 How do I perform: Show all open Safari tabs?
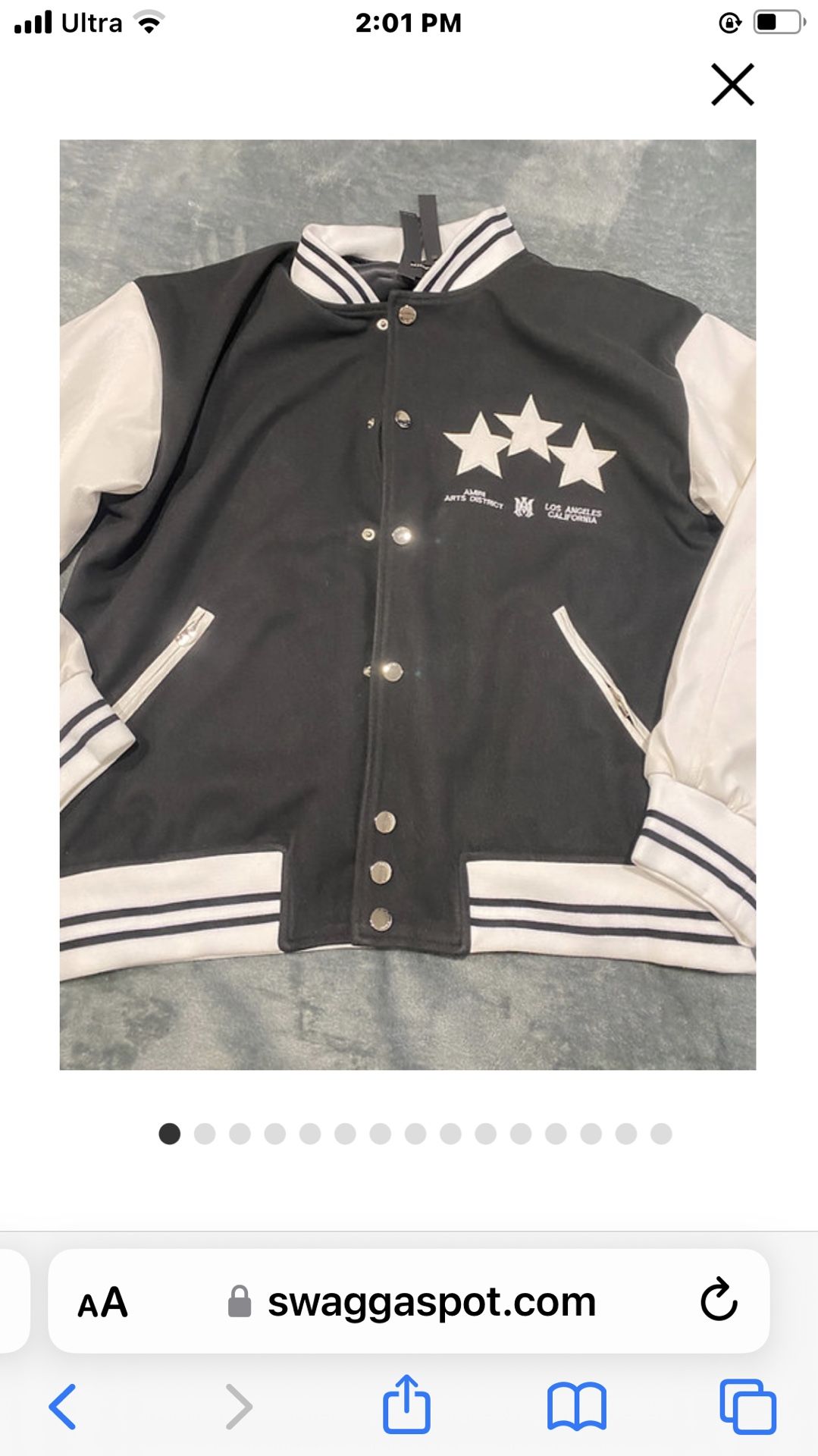coord(747,1406)
